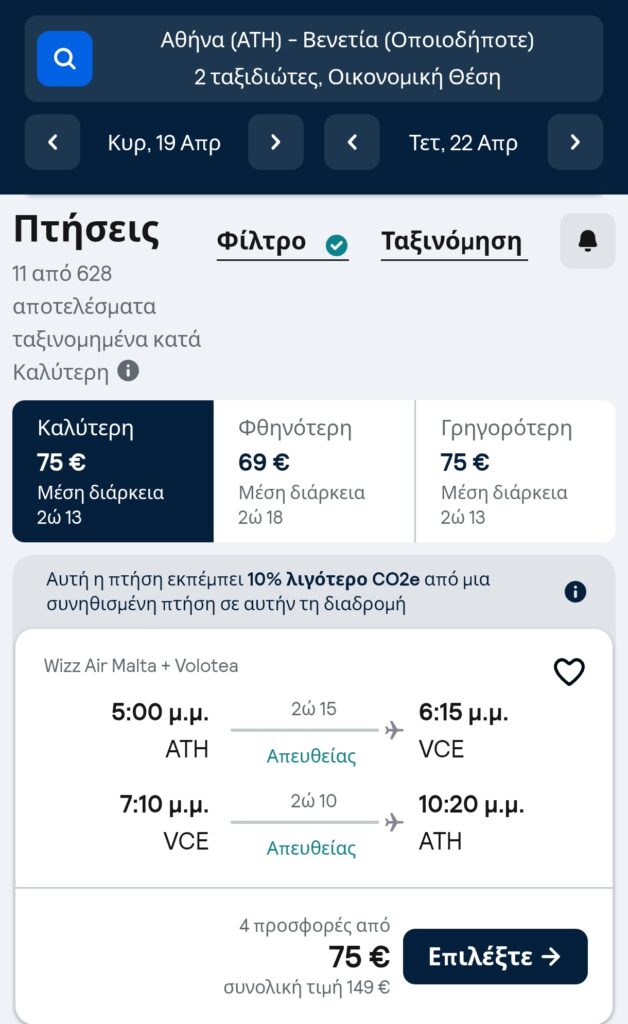Save Wizz Air Malta flight to favorites

pyautogui.click(x=569, y=672)
